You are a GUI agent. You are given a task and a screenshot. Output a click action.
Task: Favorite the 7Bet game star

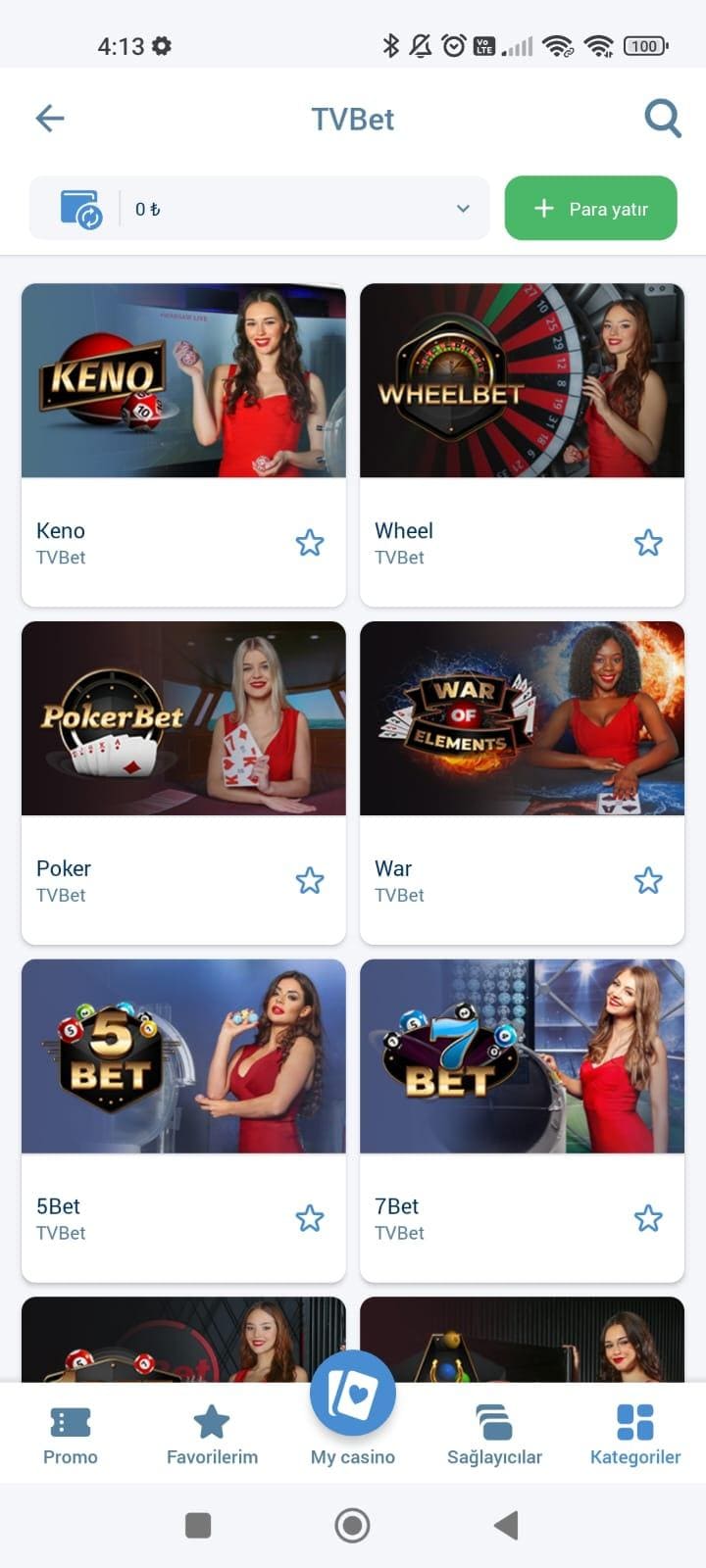point(648,1219)
